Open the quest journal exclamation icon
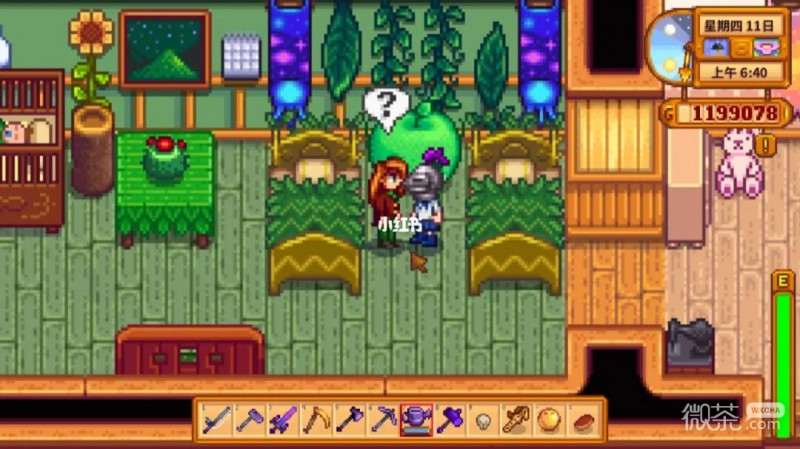Viewport: 800px width, 449px height. (x=766, y=146)
